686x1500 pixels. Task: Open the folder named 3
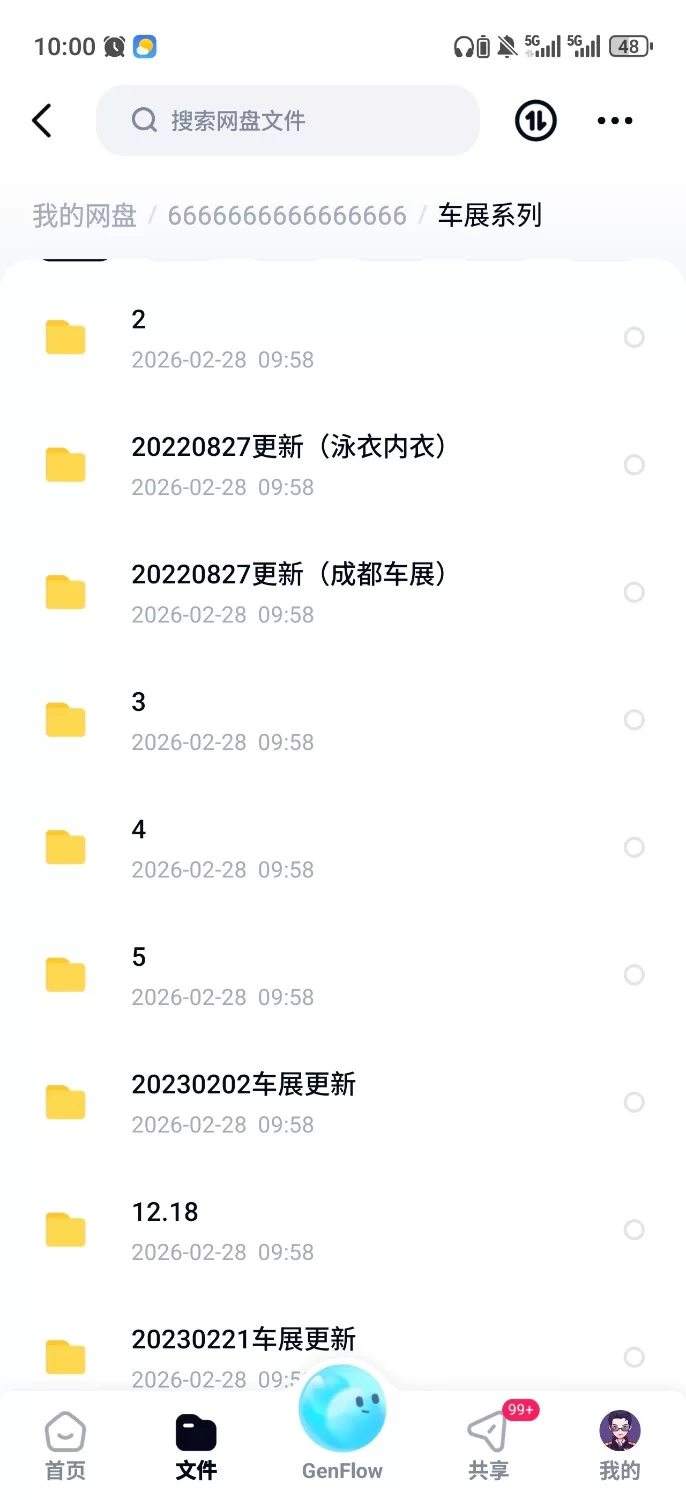300,720
